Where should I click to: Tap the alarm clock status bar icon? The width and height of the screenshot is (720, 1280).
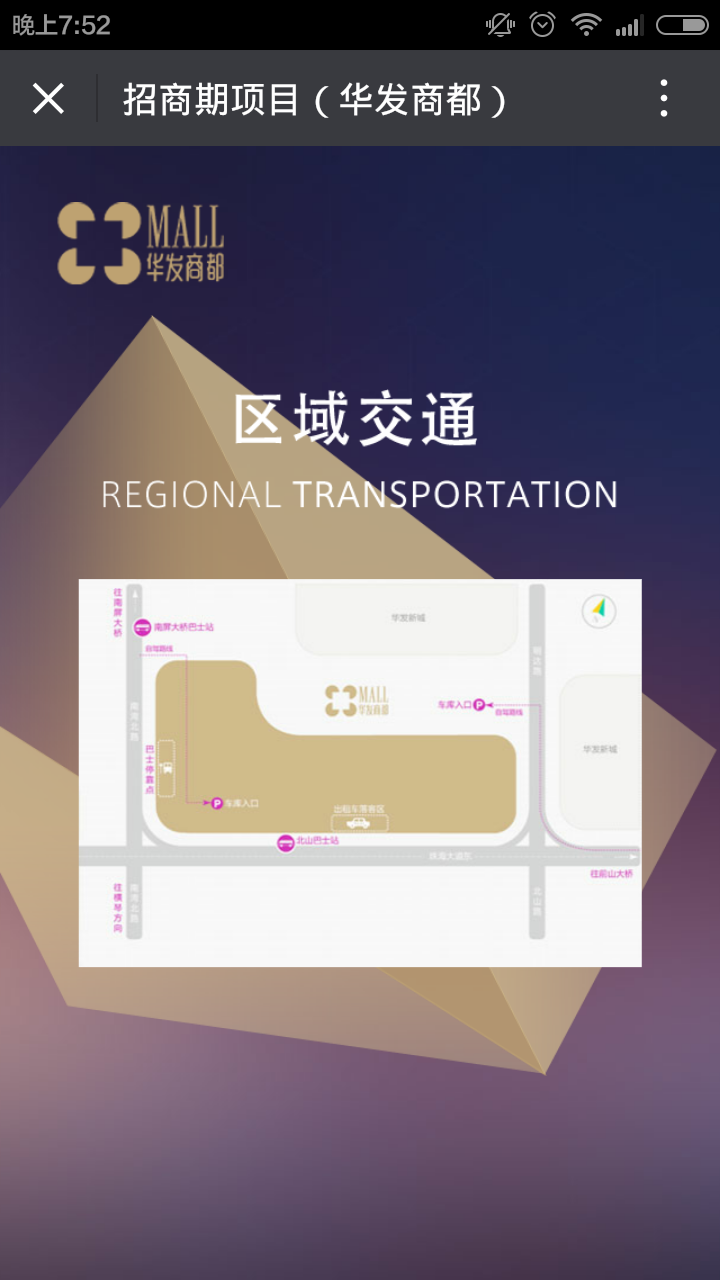tap(541, 25)
